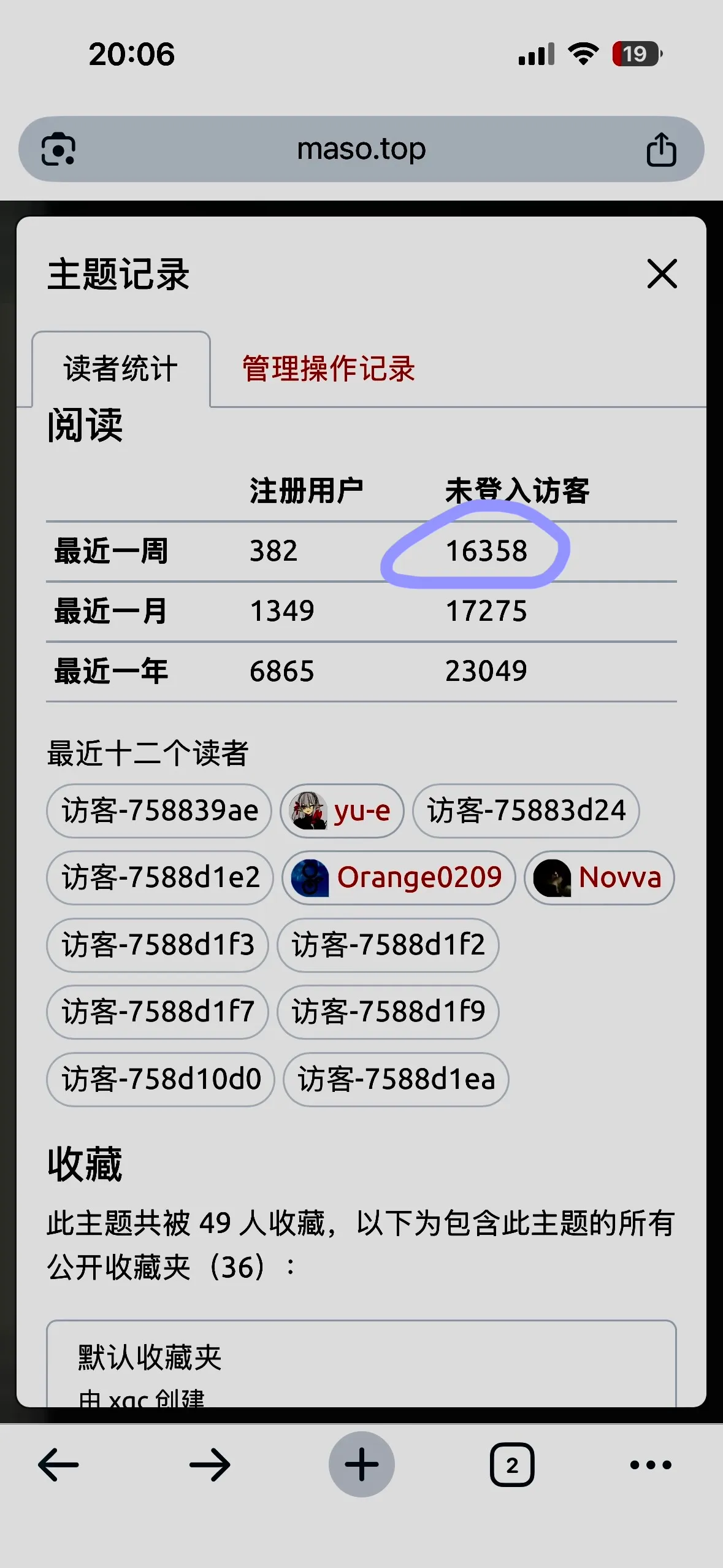Tap the 访客-75883d24 visitor chip
Viewport: 723px width, 1568px height.
(x=526, y=811)
